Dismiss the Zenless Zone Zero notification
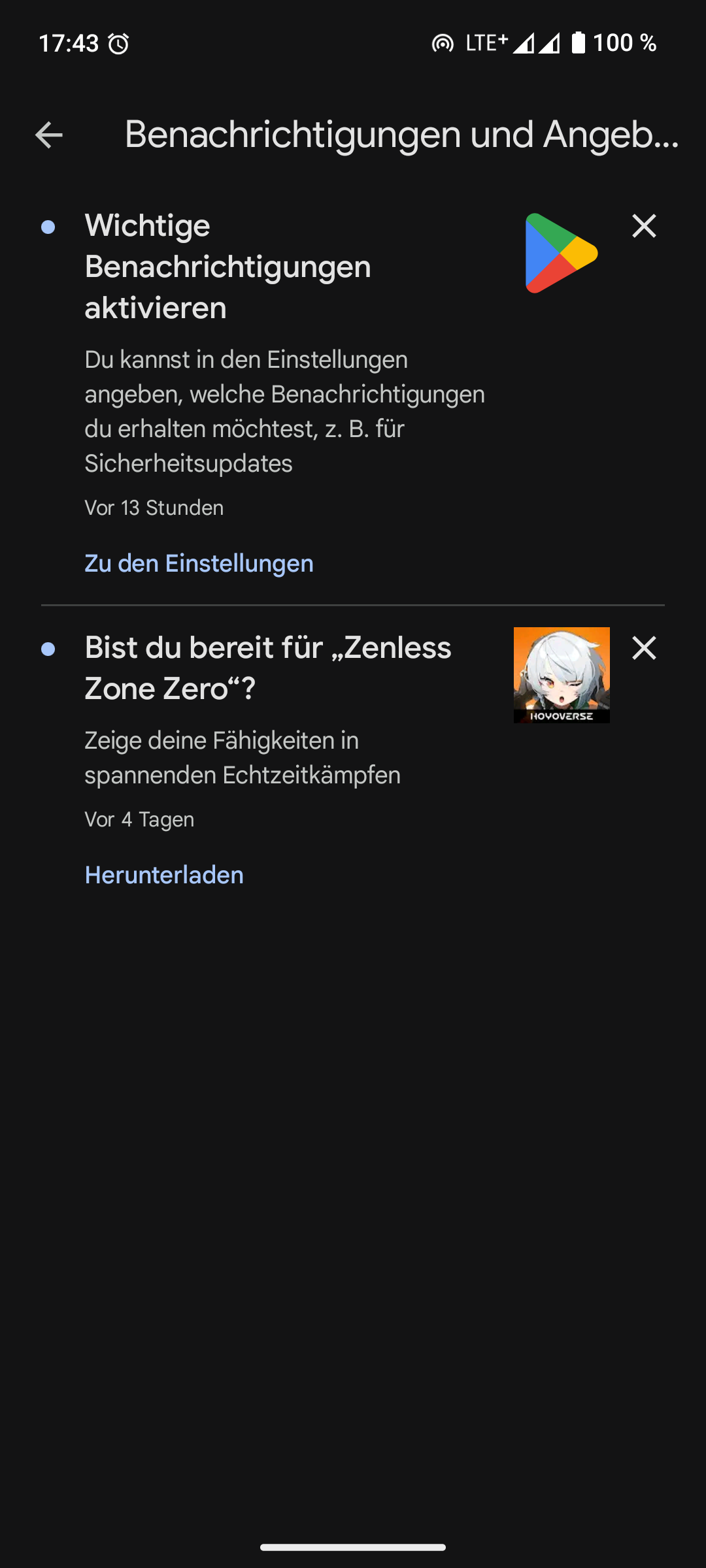 pos(644,648)
